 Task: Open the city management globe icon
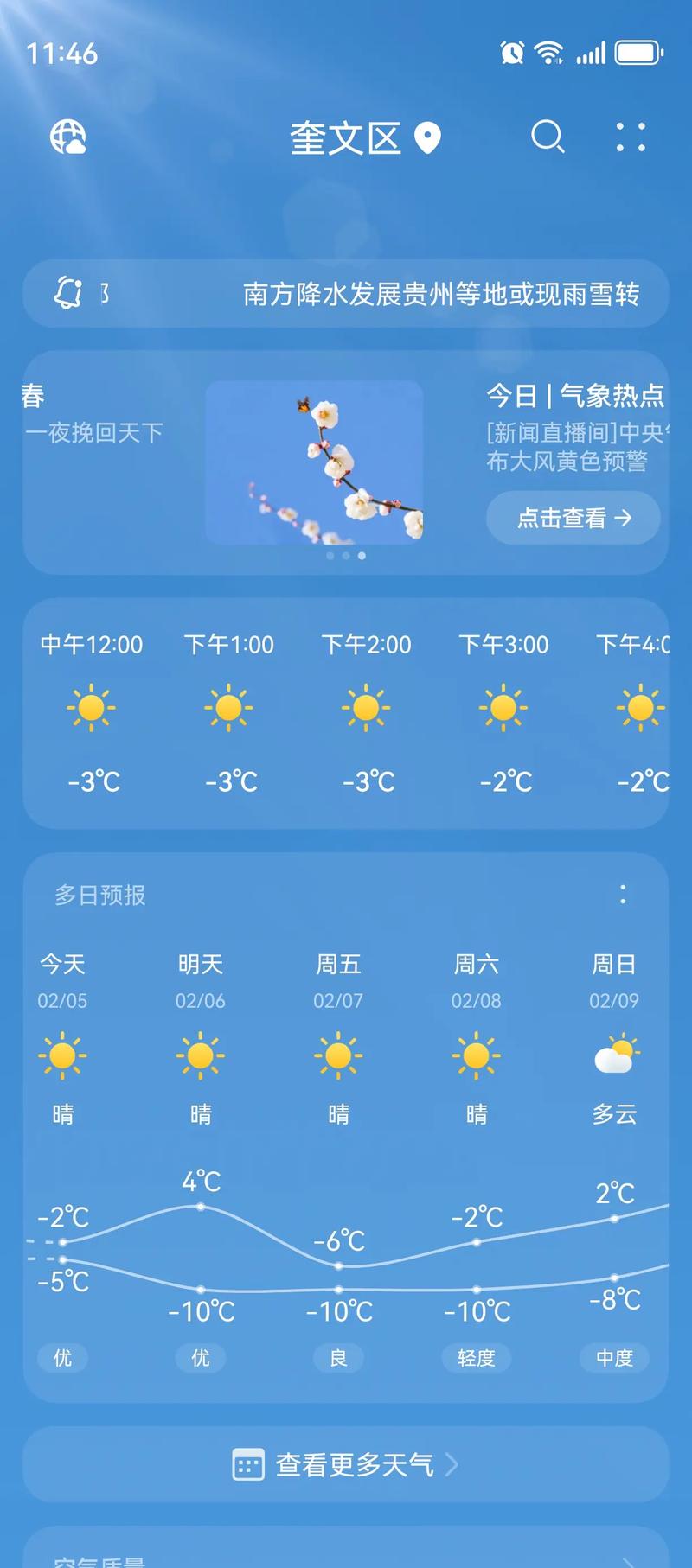click(x=67, y=137)
